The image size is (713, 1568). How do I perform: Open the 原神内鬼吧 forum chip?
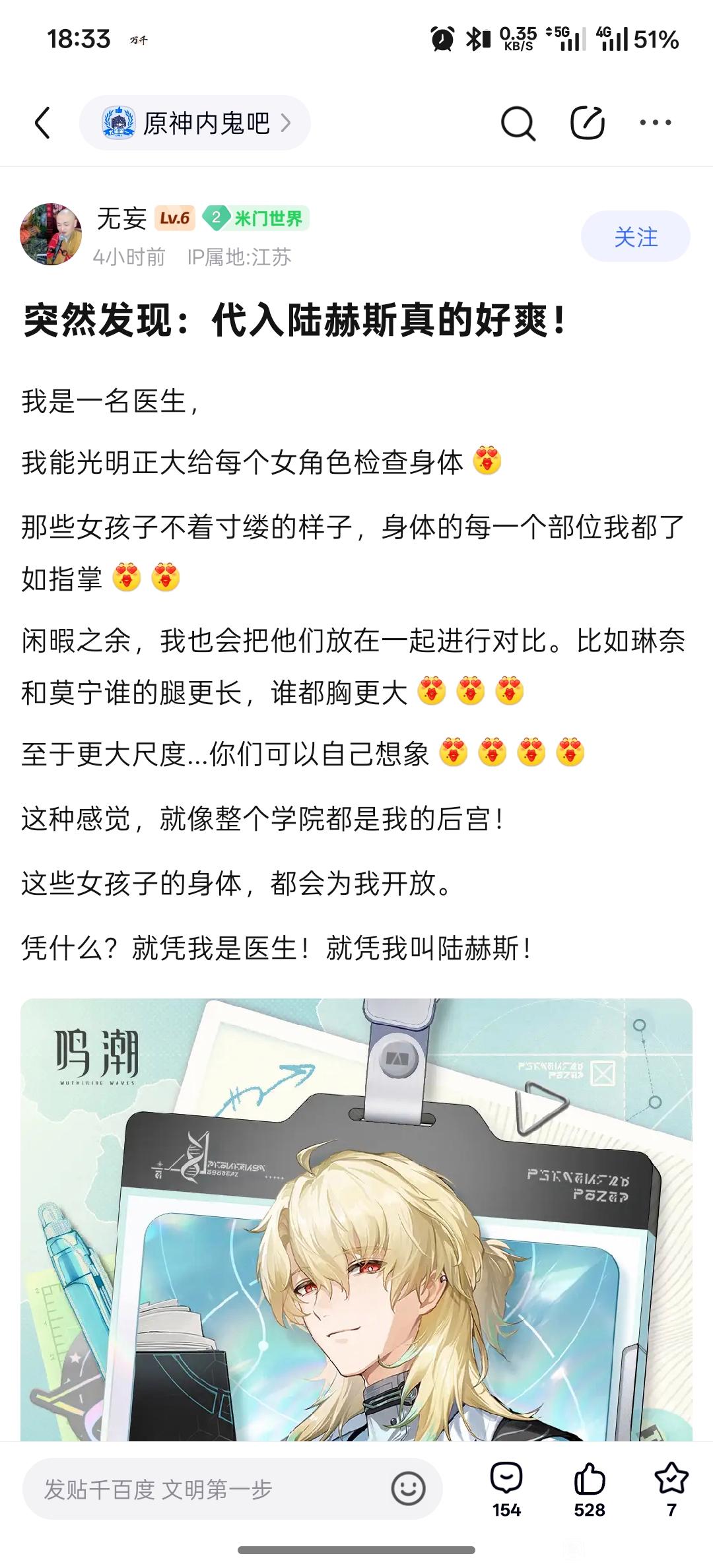[x=195, y=123]
